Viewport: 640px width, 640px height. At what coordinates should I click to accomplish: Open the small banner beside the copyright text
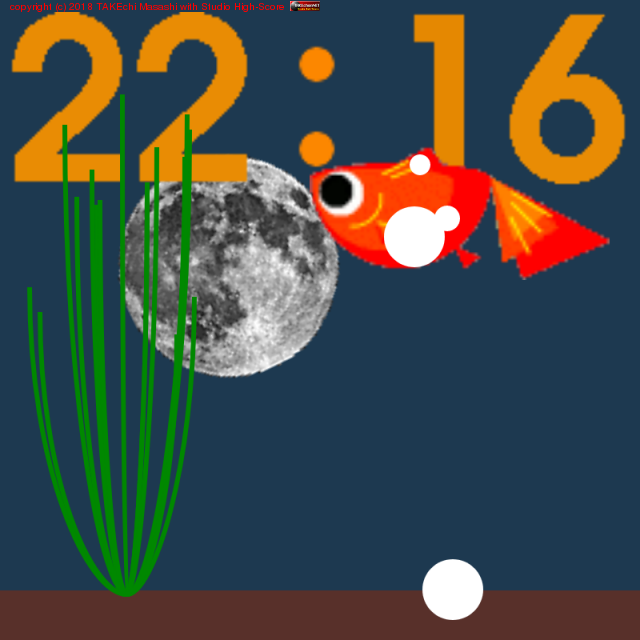coord(304,6)
